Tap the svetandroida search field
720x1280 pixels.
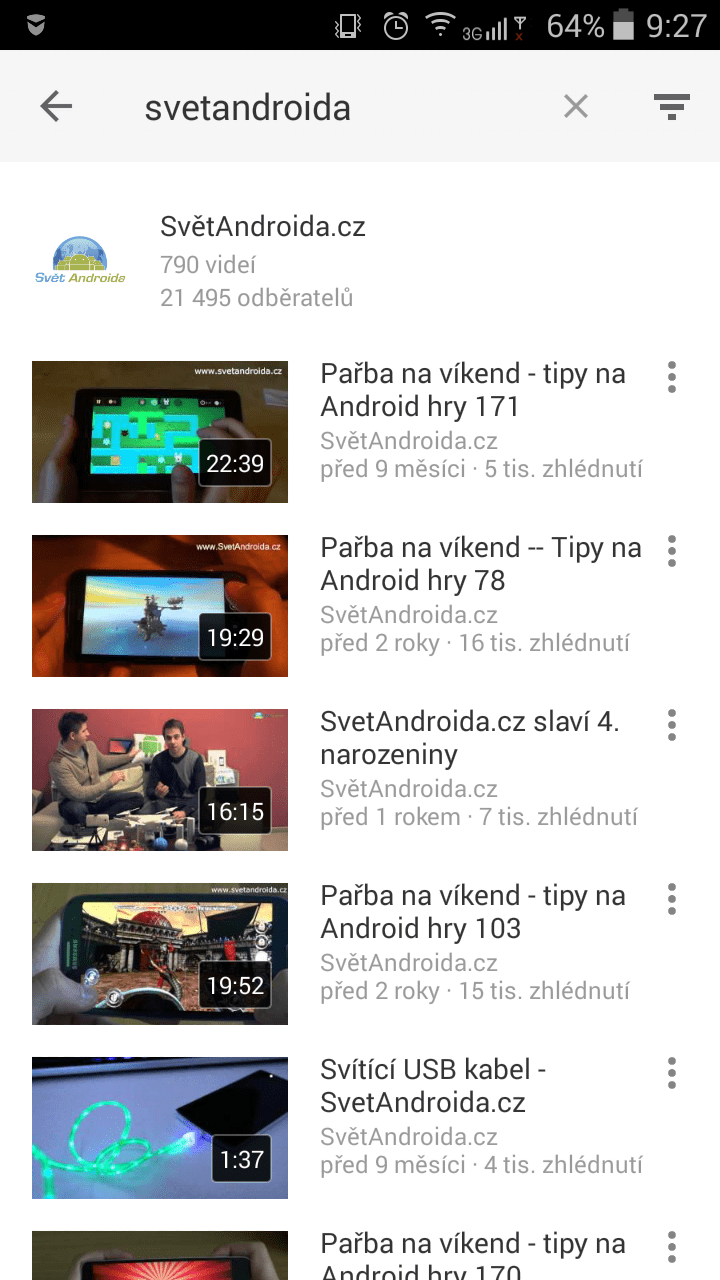[x=340, y=107]
